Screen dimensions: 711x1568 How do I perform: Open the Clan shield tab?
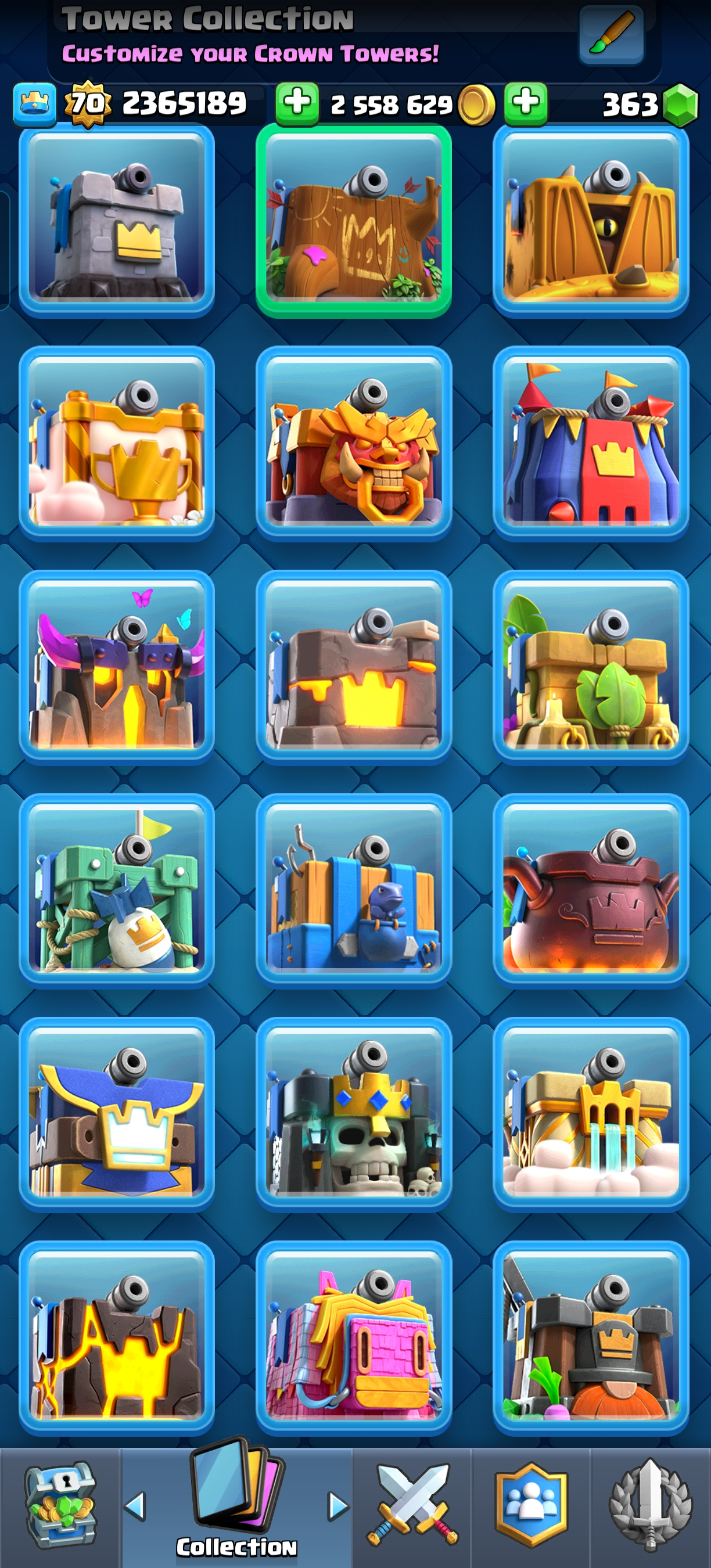[531, 1505]
